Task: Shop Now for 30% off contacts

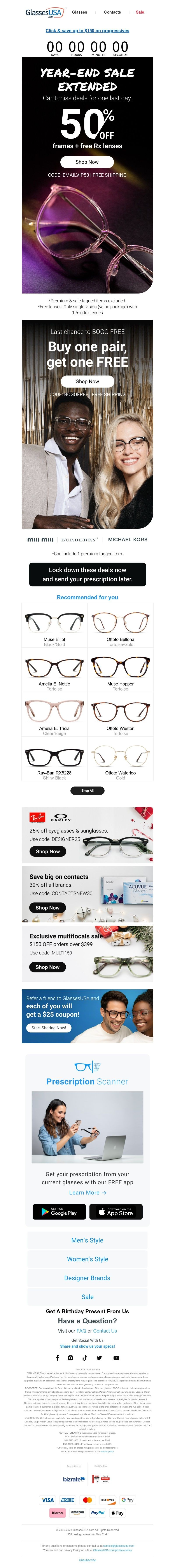Action: [x=47, y=908]
